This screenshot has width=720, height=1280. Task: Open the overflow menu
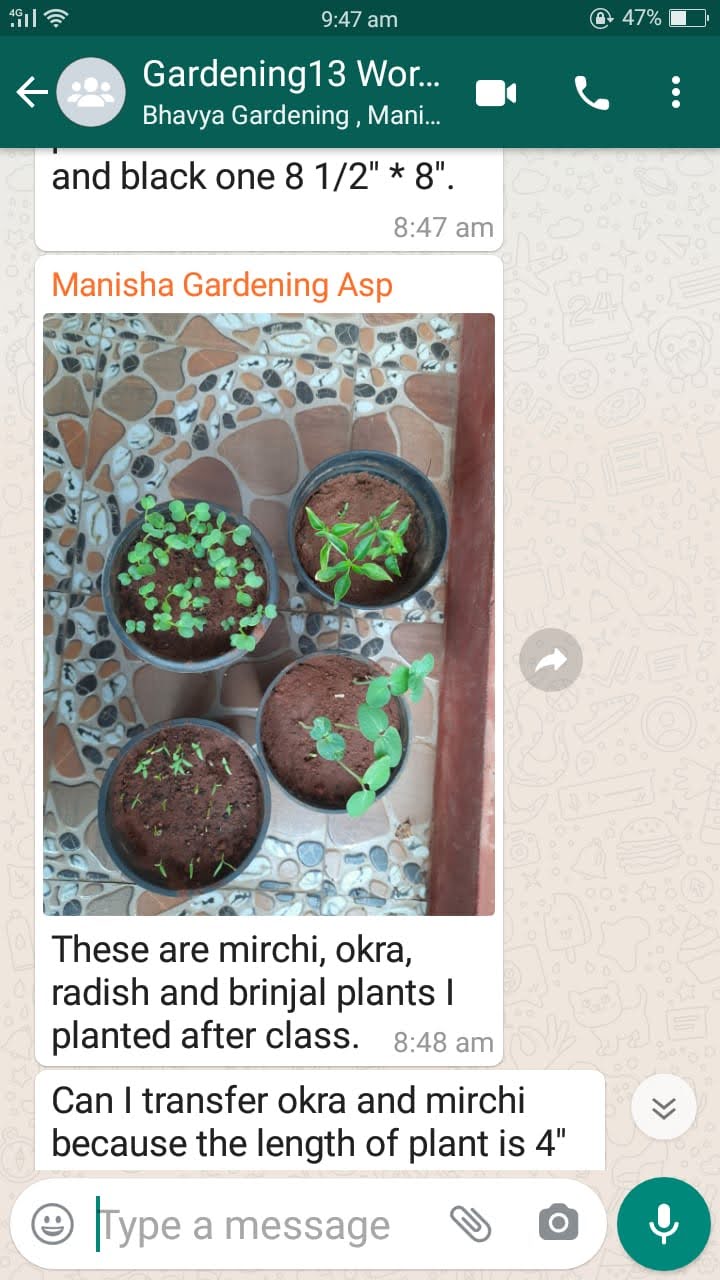676,93
